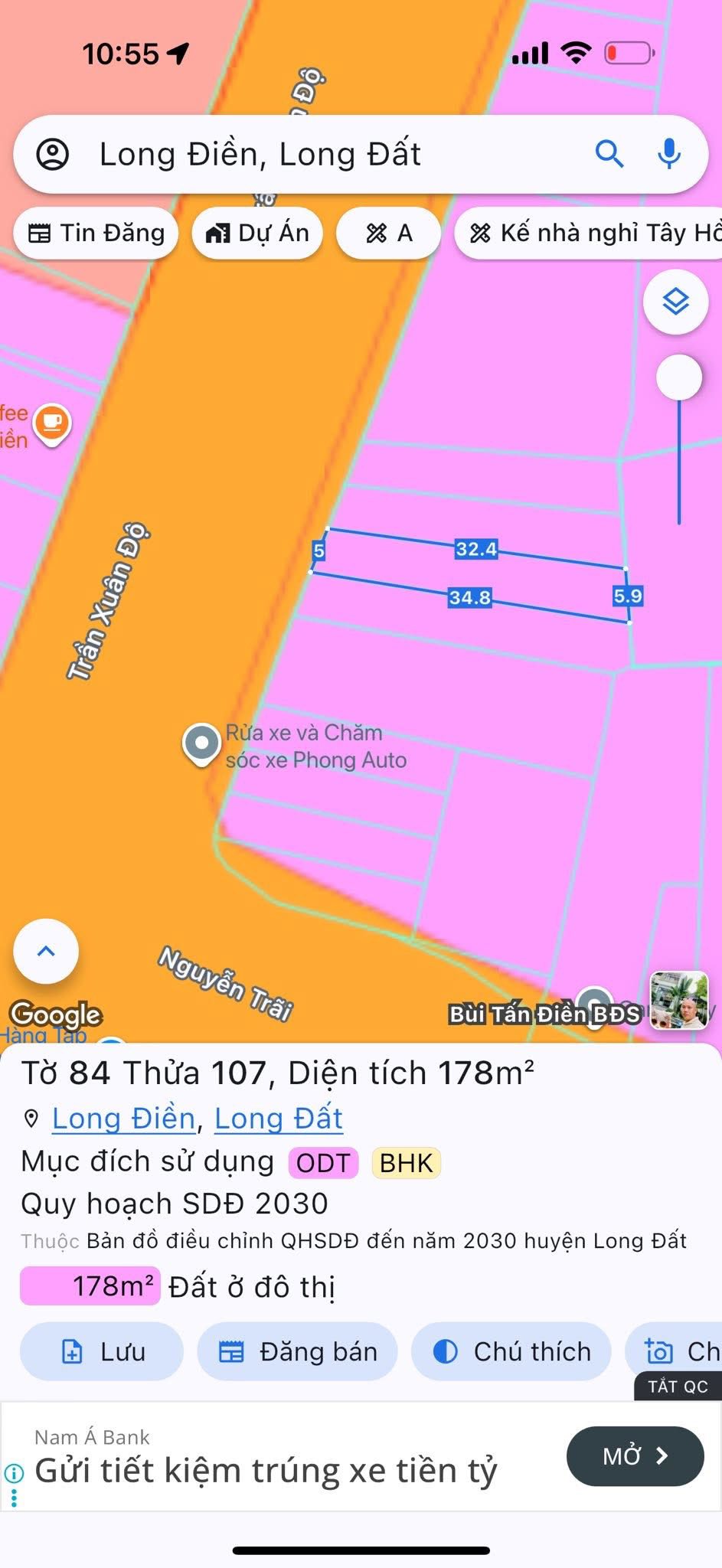Open the Chú thích legend
Viewport: 722px width, 1568px height.
pos(511,1351)
